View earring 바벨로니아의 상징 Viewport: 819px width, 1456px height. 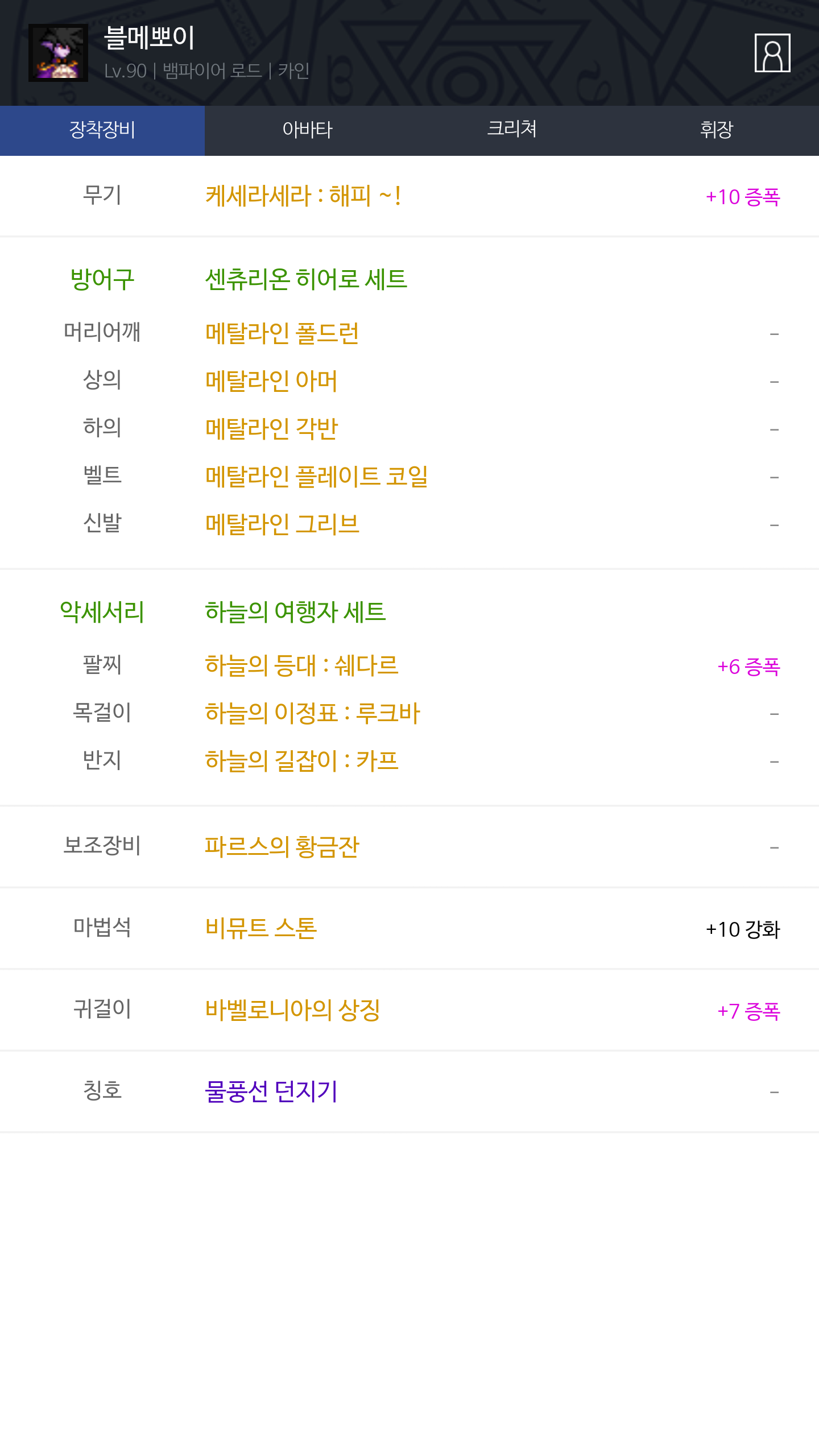(292, 1010)
